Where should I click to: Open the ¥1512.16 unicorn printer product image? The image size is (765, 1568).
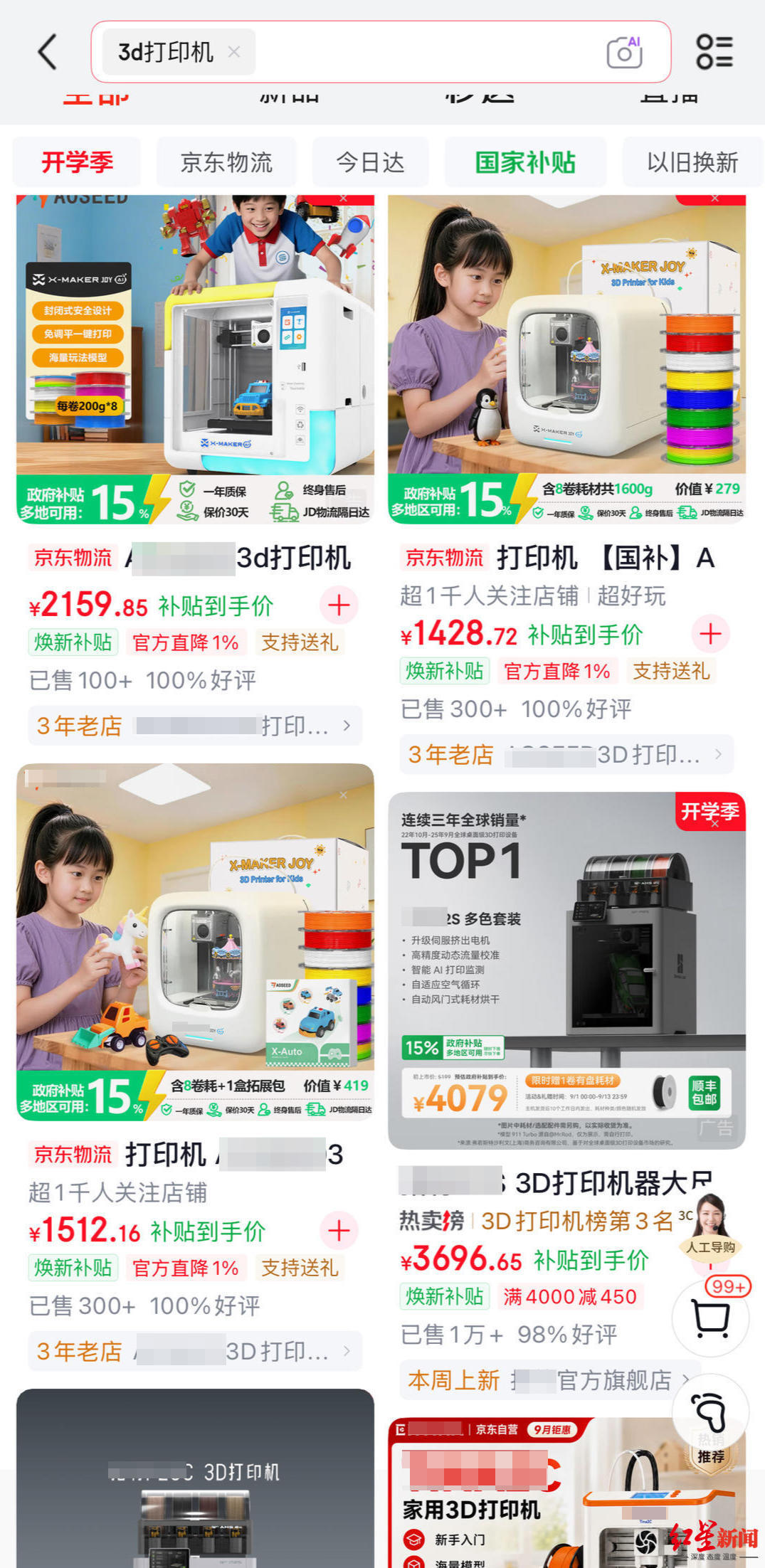tap(195, 942)
